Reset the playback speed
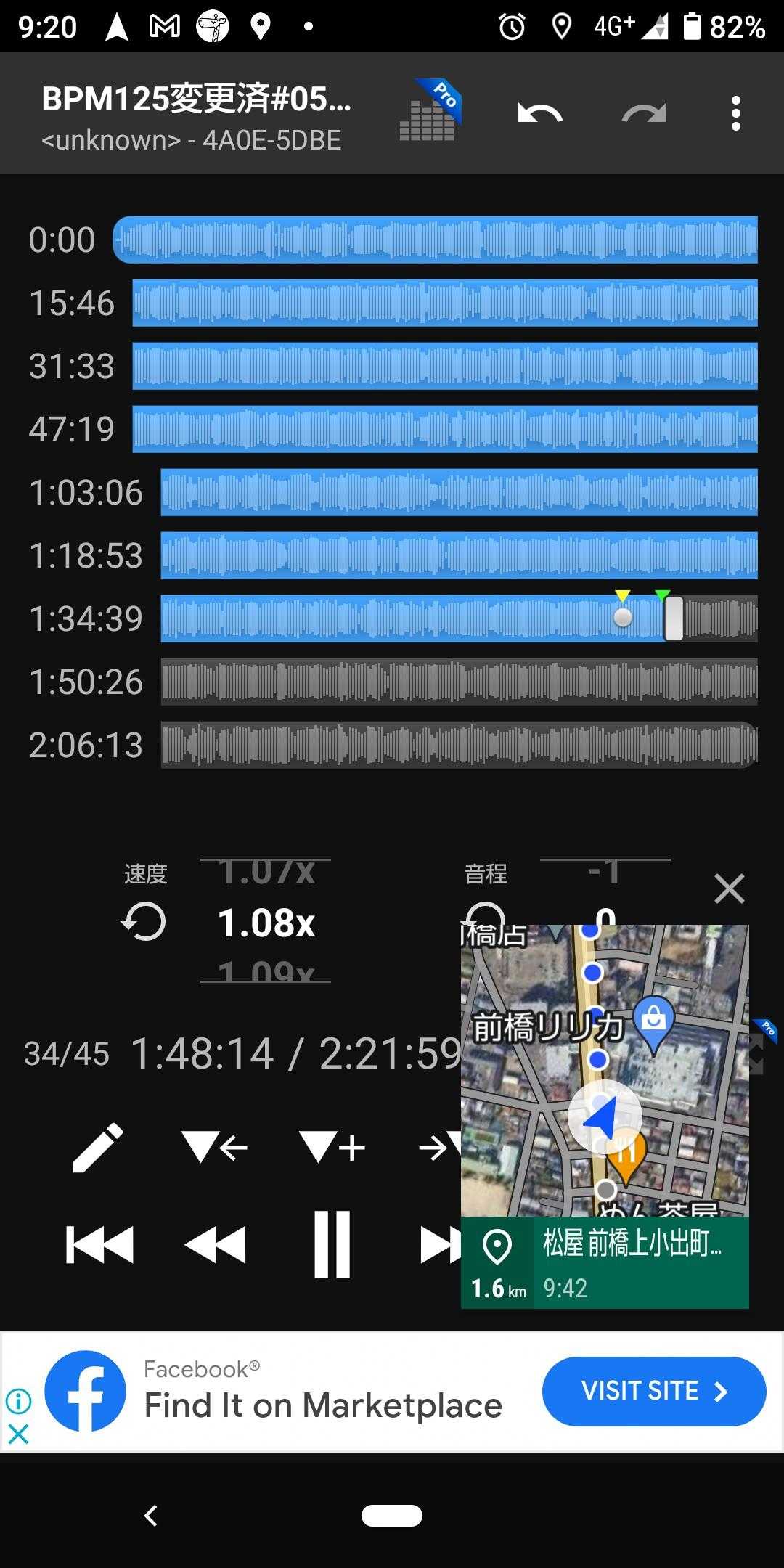Viewport: 784px width, 1568px height. 144,922
